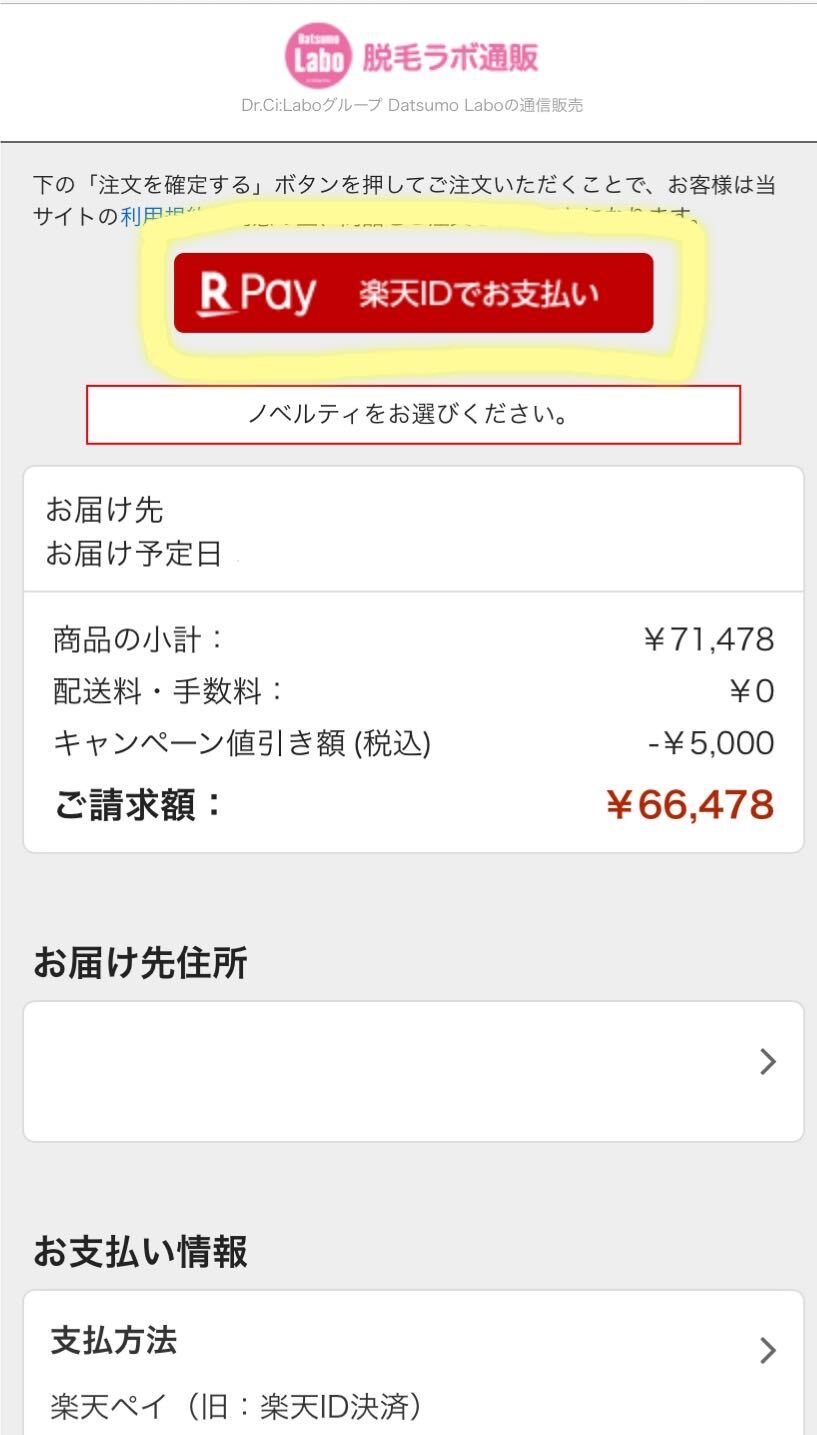Open the お届け先住所 address row
This screenshot has height=1435, width=817.
[413, 1071]
